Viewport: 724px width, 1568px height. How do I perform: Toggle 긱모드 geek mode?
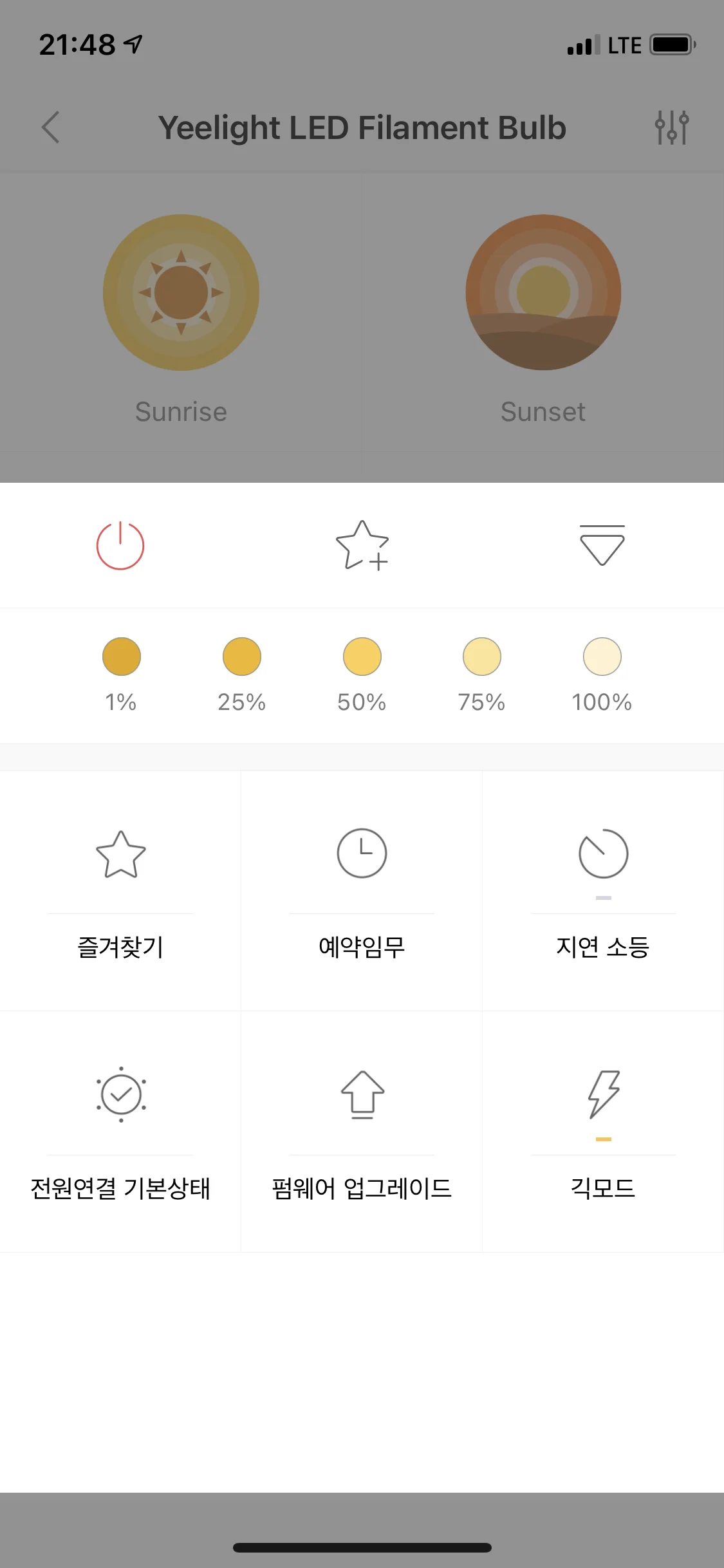pos(603,1132)
